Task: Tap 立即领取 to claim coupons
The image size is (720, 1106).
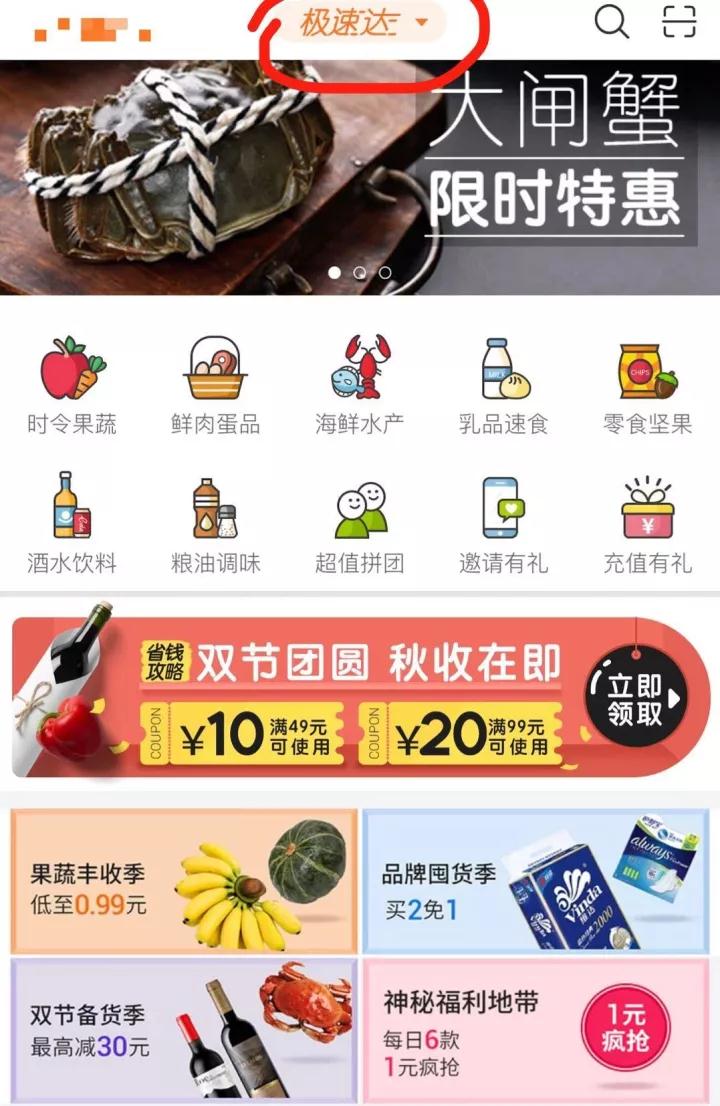Action: [636, 699]
